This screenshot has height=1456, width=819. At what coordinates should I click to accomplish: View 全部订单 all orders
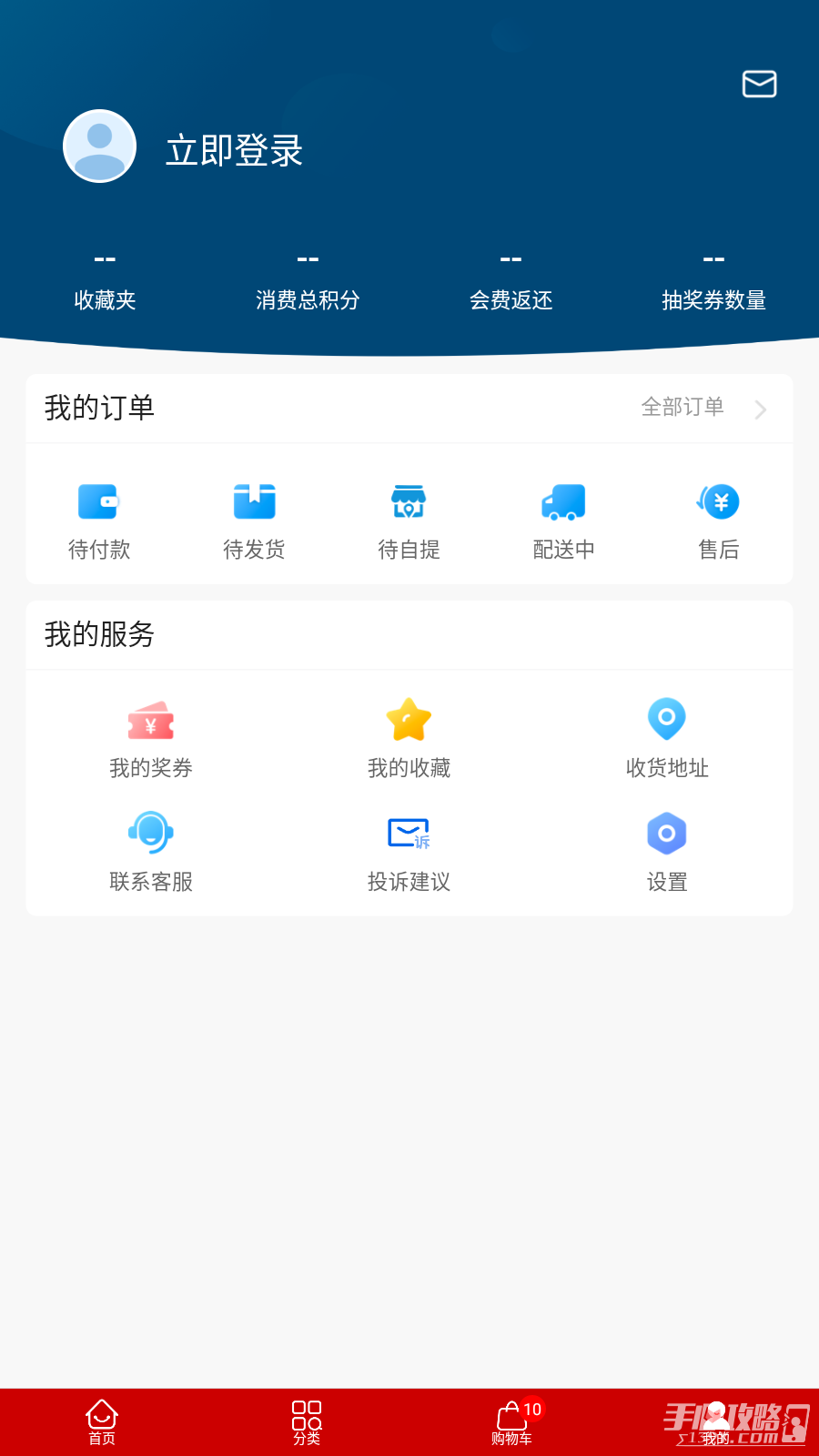pos(702,408)
